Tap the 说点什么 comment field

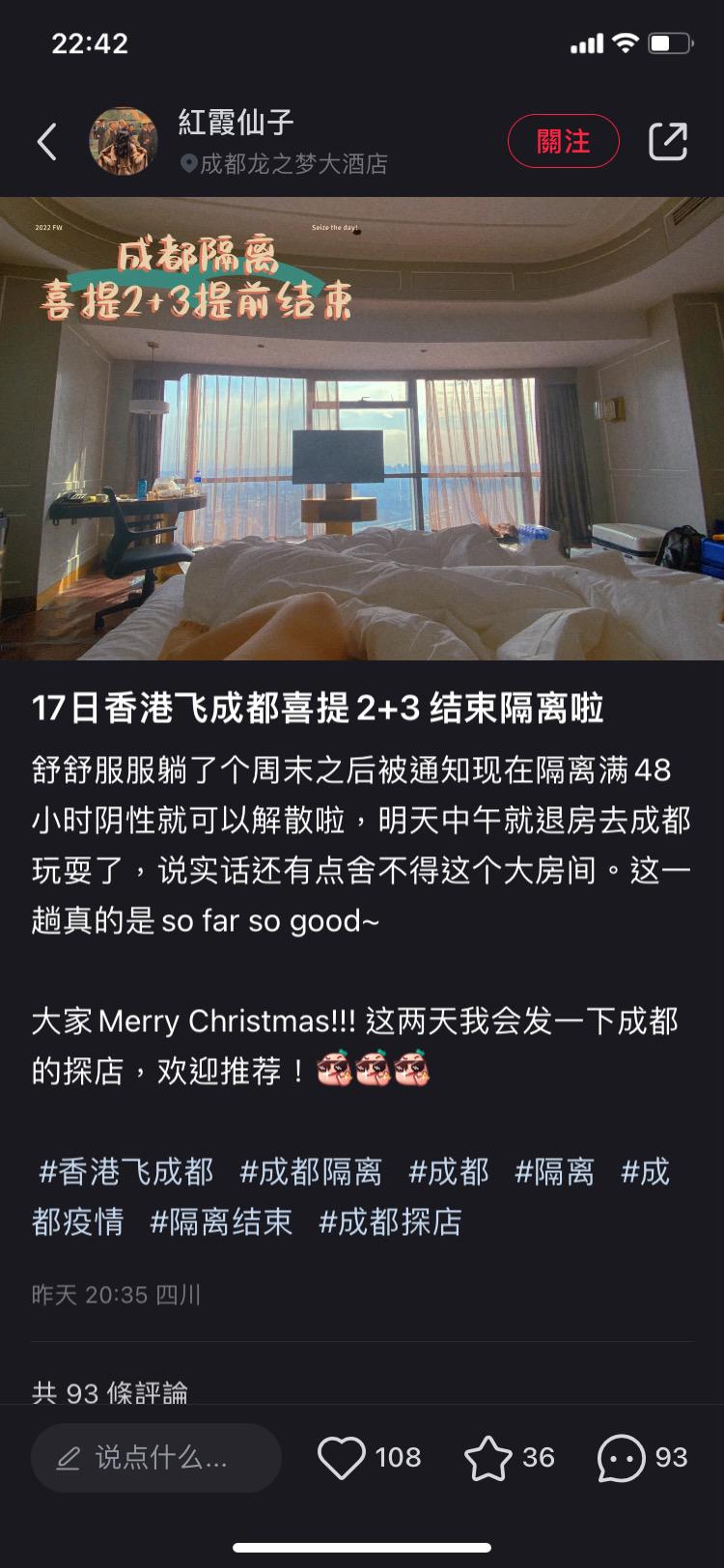(156, 1458)
